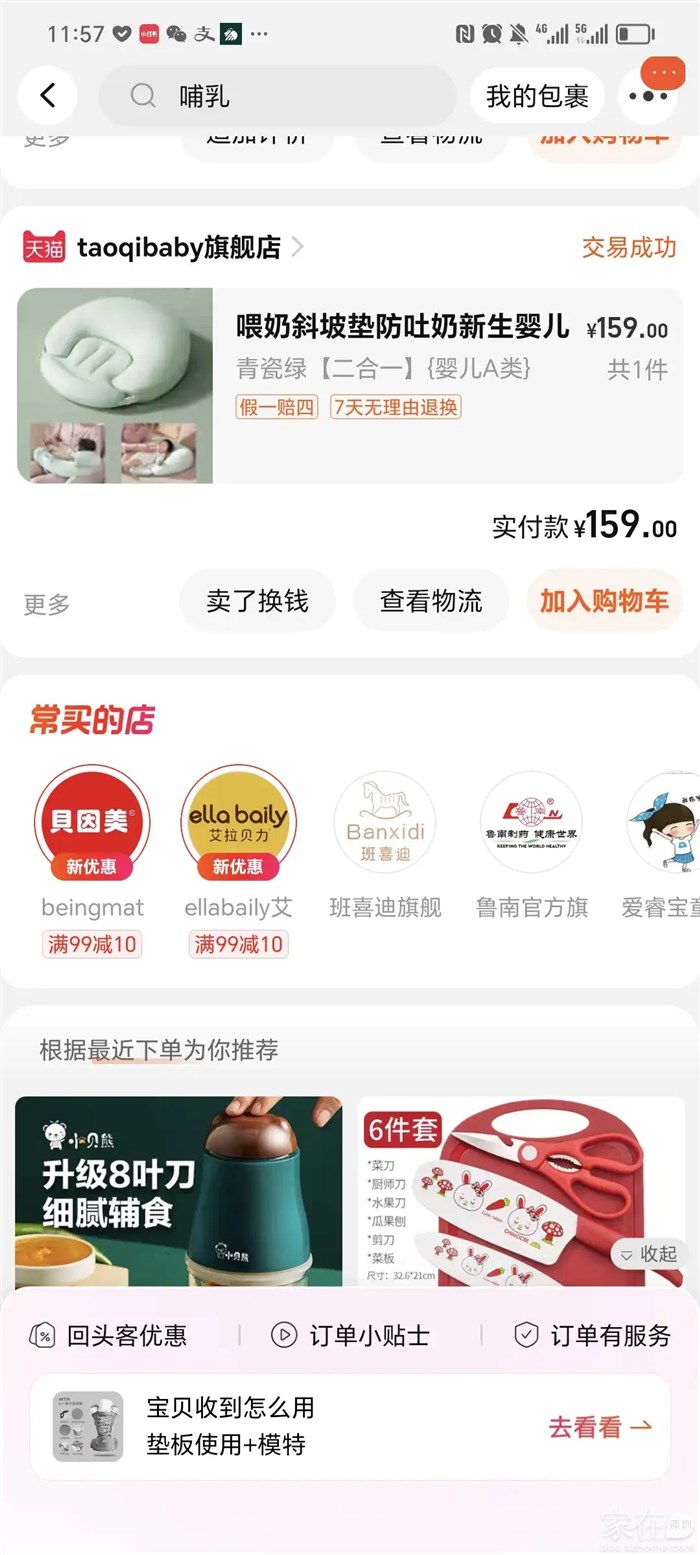The height and width of the screenshot is (1555, 700).
Task: Go back with the arrow icon
Action: pos(47,96)
